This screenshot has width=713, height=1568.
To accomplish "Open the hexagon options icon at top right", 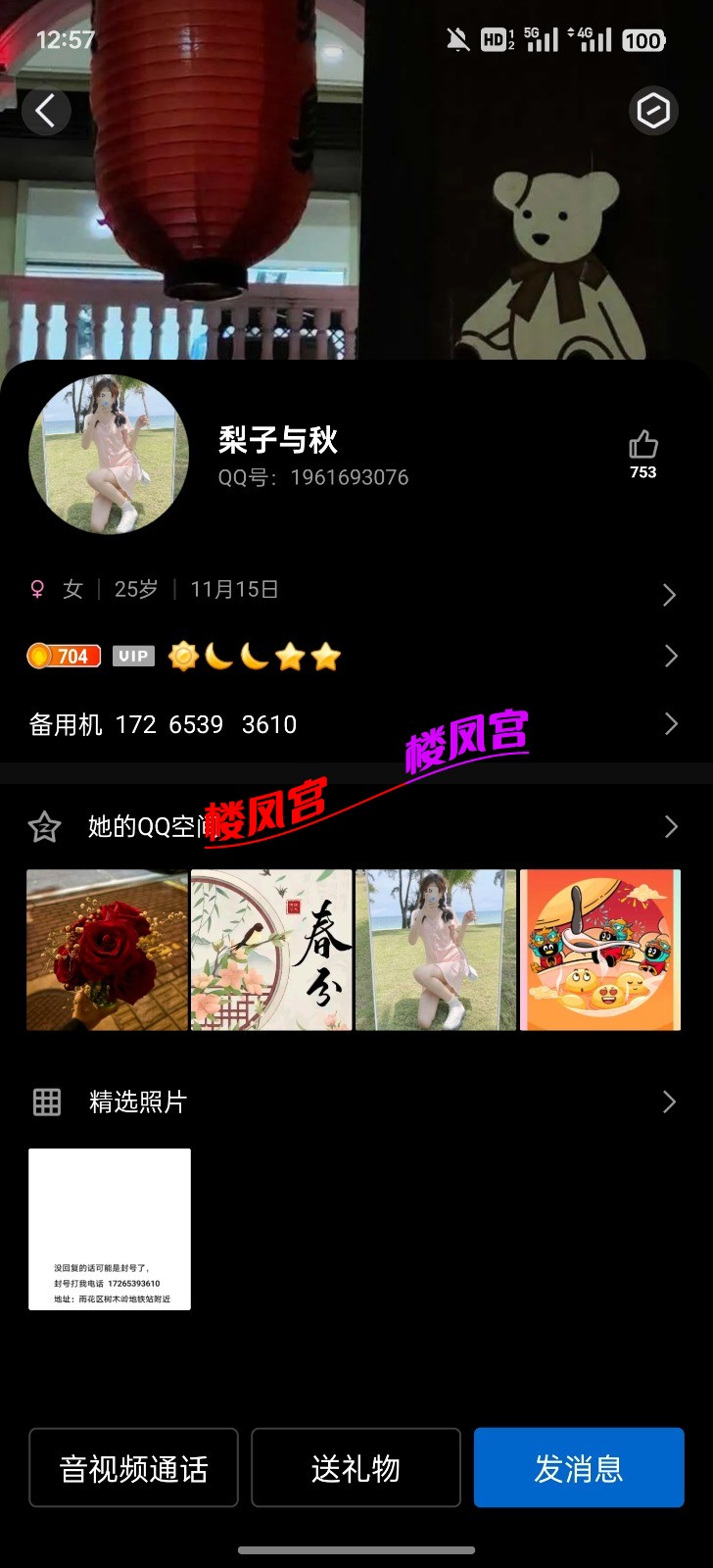I will pos(653,111).
